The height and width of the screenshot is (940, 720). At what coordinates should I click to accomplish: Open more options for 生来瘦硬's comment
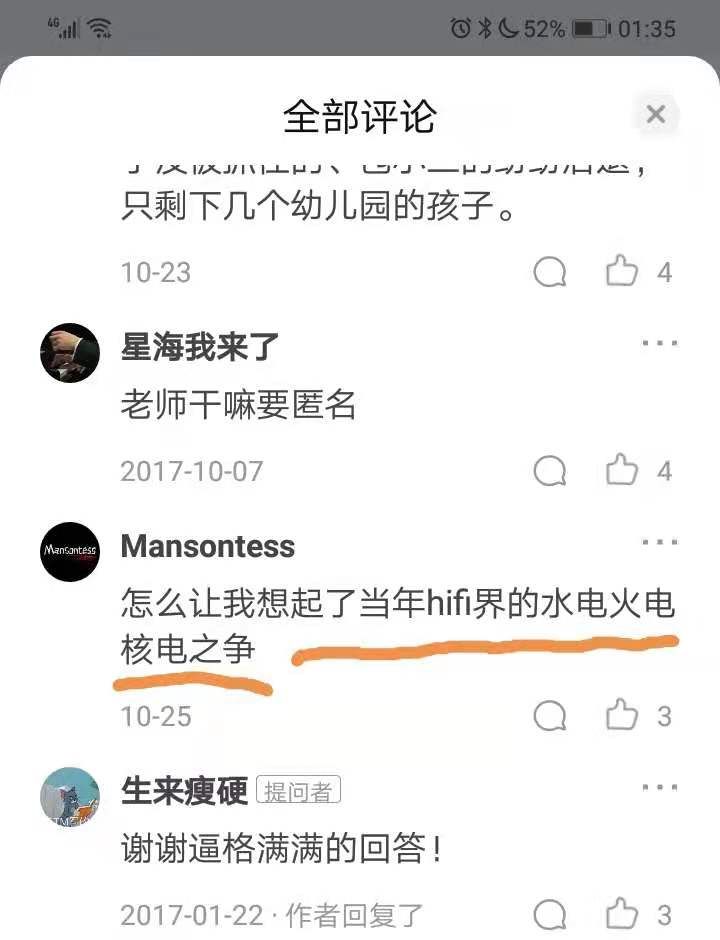(660, 788)
